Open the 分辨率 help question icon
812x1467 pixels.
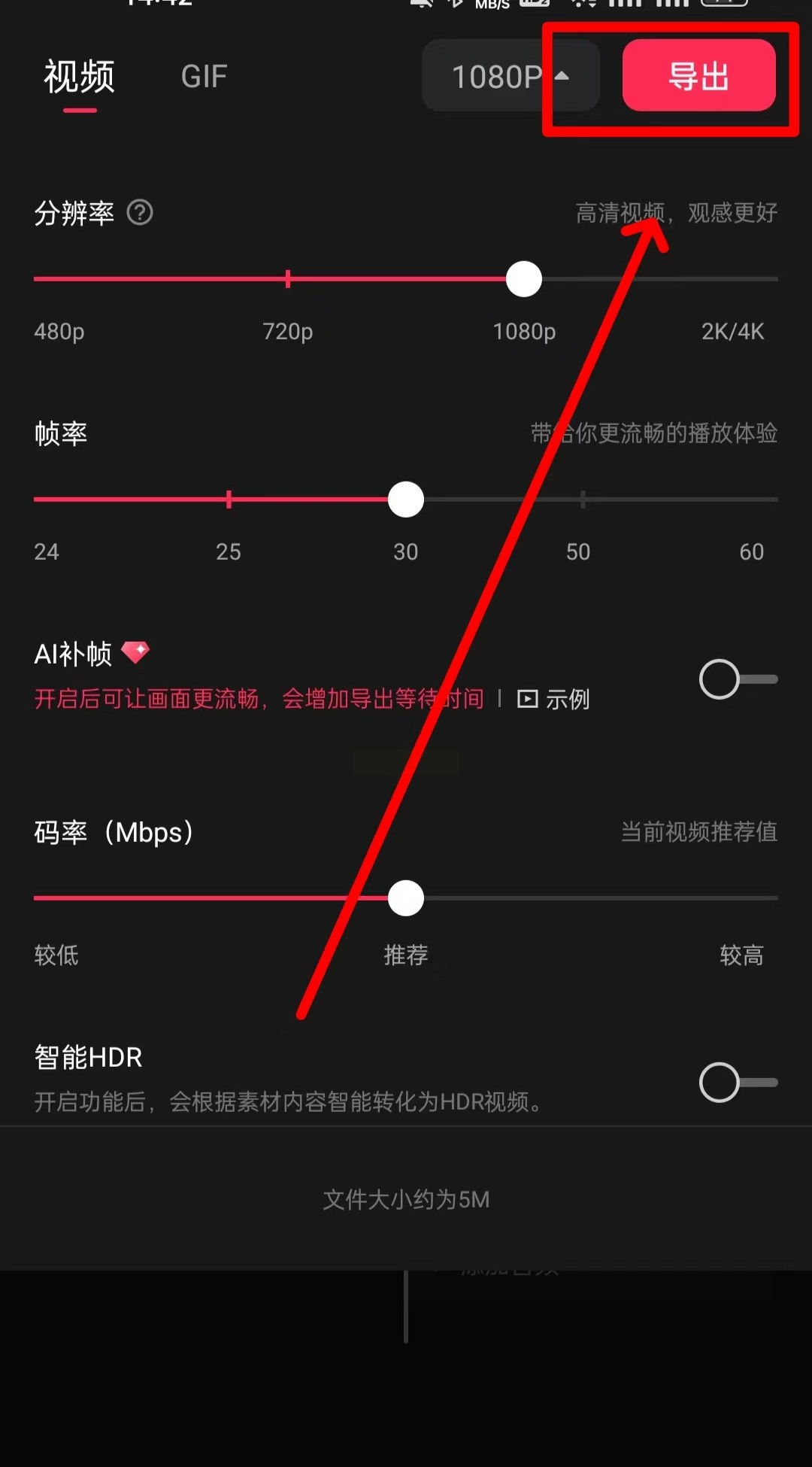(140, 213)
